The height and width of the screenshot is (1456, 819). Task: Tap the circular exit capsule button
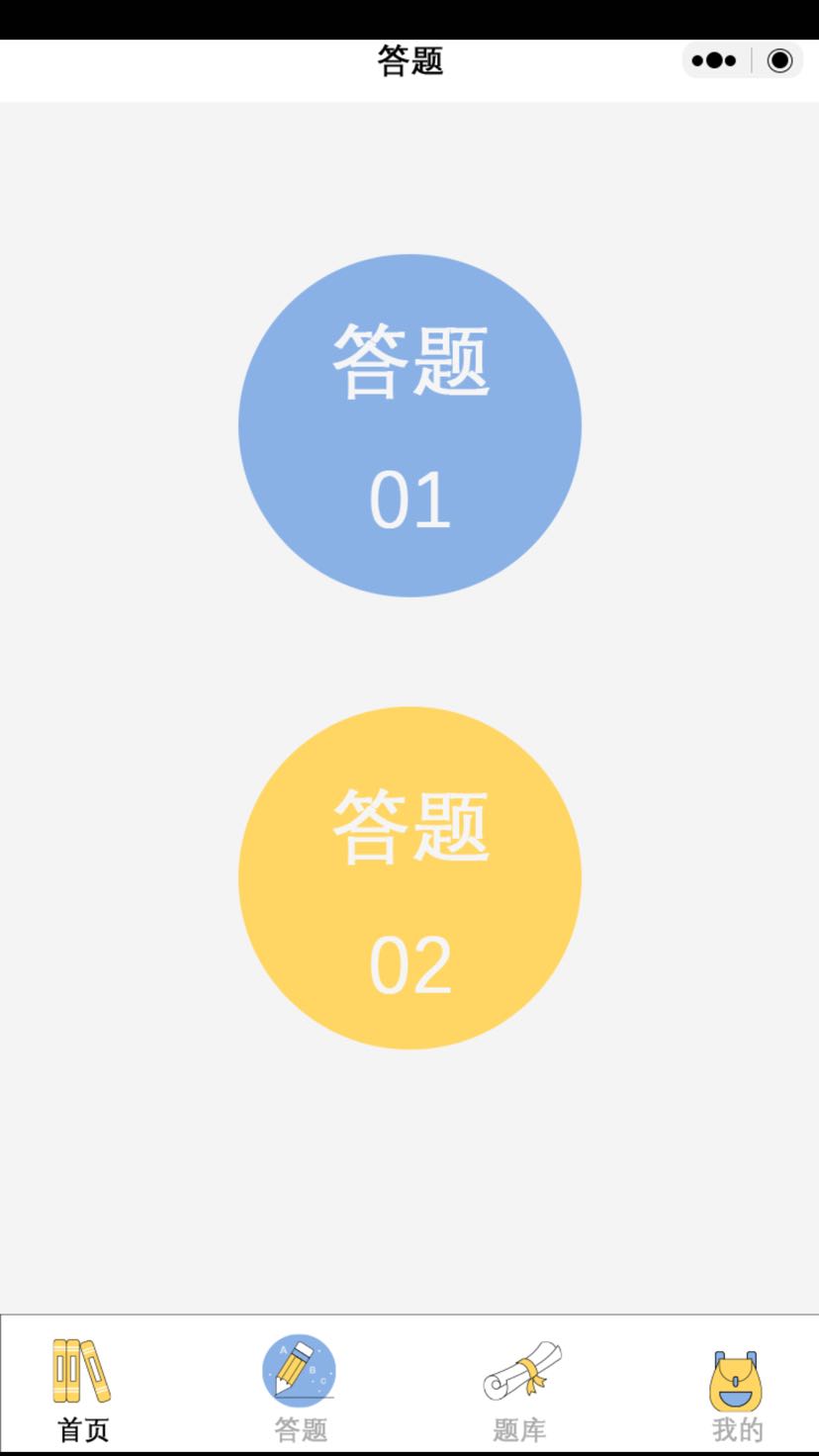781,60
